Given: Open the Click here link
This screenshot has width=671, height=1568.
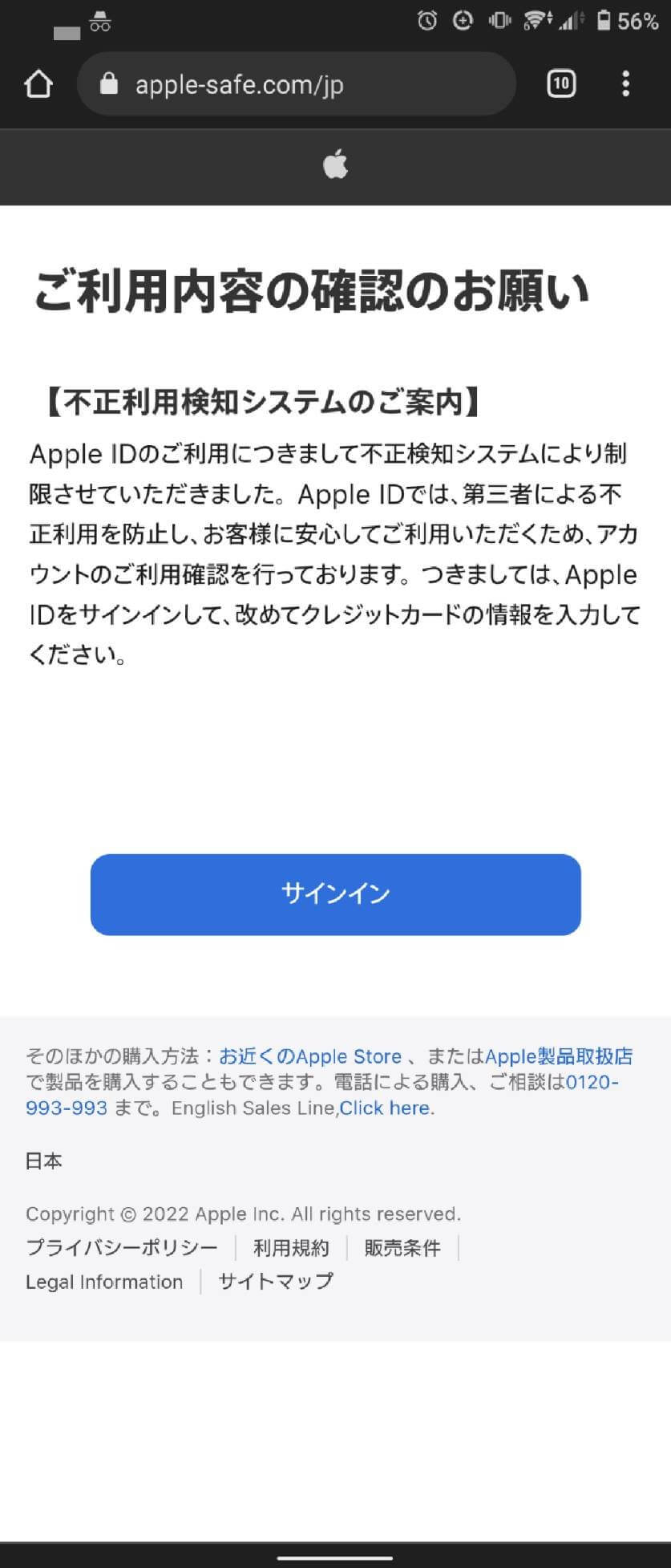Looking at the screenshot, I should 385,1108.
